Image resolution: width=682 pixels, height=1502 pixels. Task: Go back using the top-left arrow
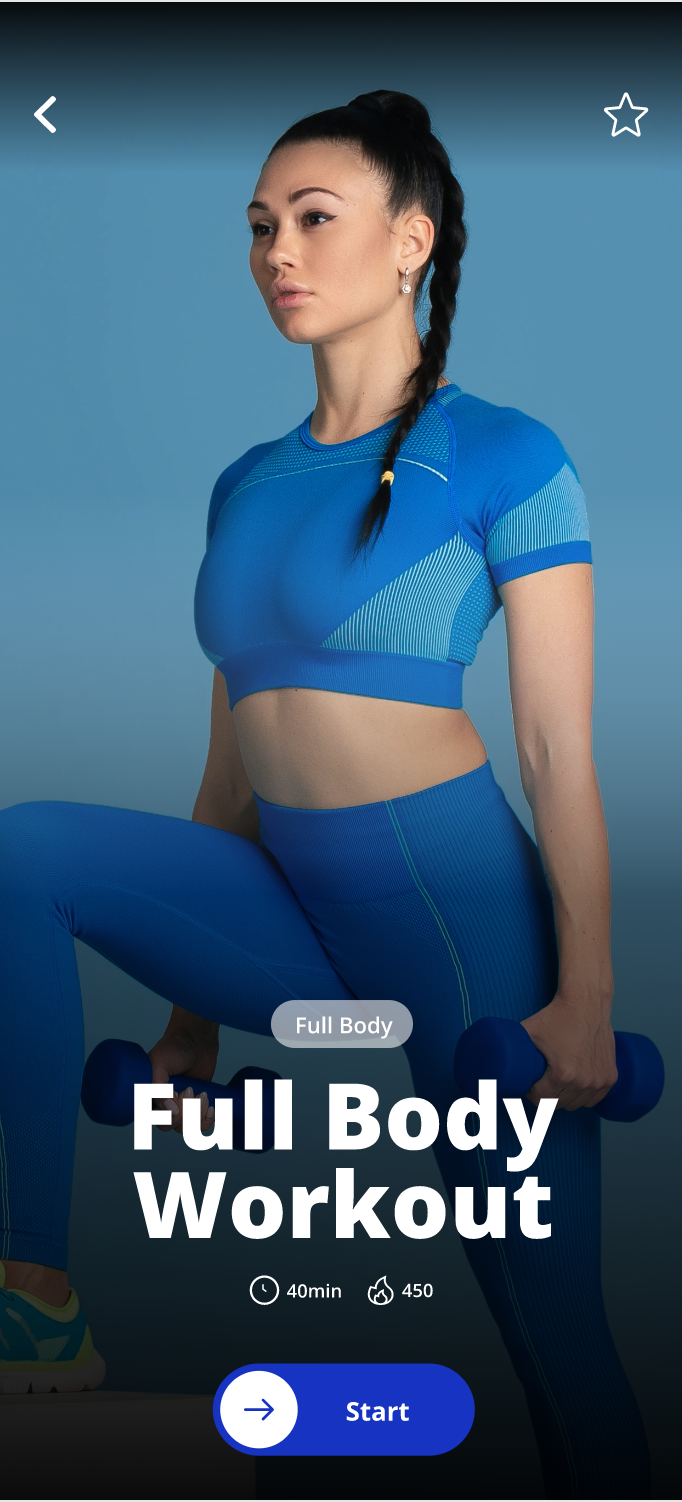tap(45, 115)
